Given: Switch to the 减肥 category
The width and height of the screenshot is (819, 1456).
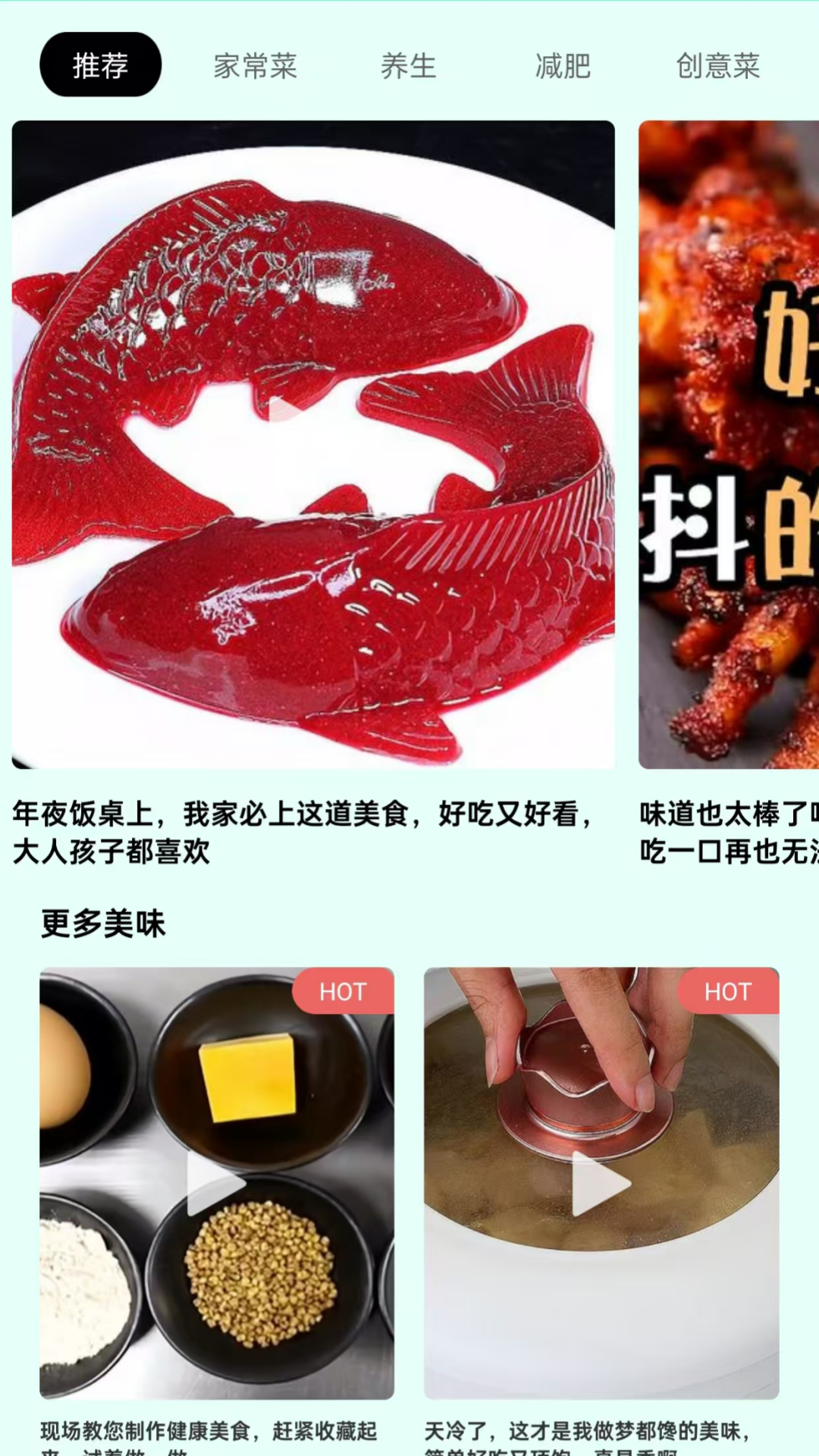Looking at the screenshot, I should (x=563, y=66).
